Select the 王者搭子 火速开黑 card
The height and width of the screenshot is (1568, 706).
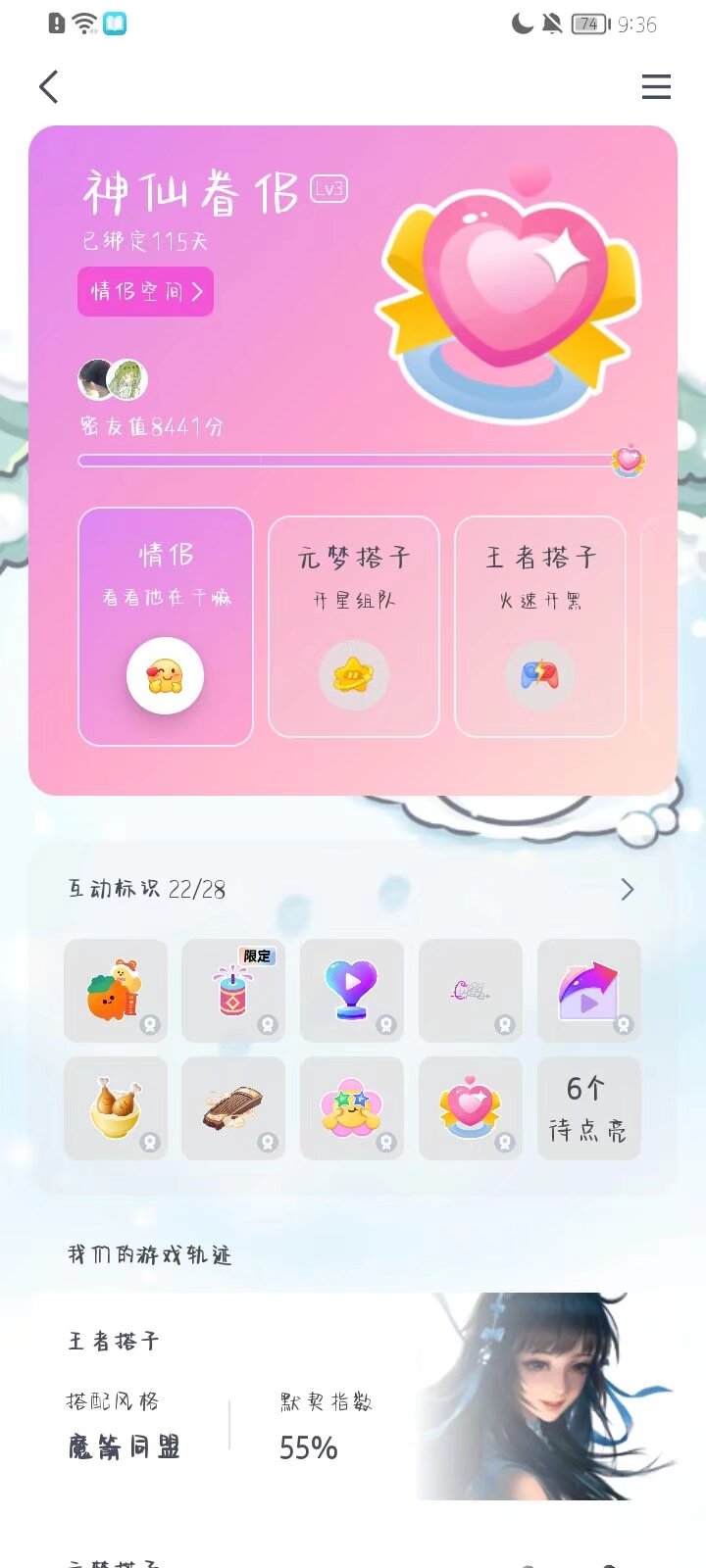tap(540, 626)
